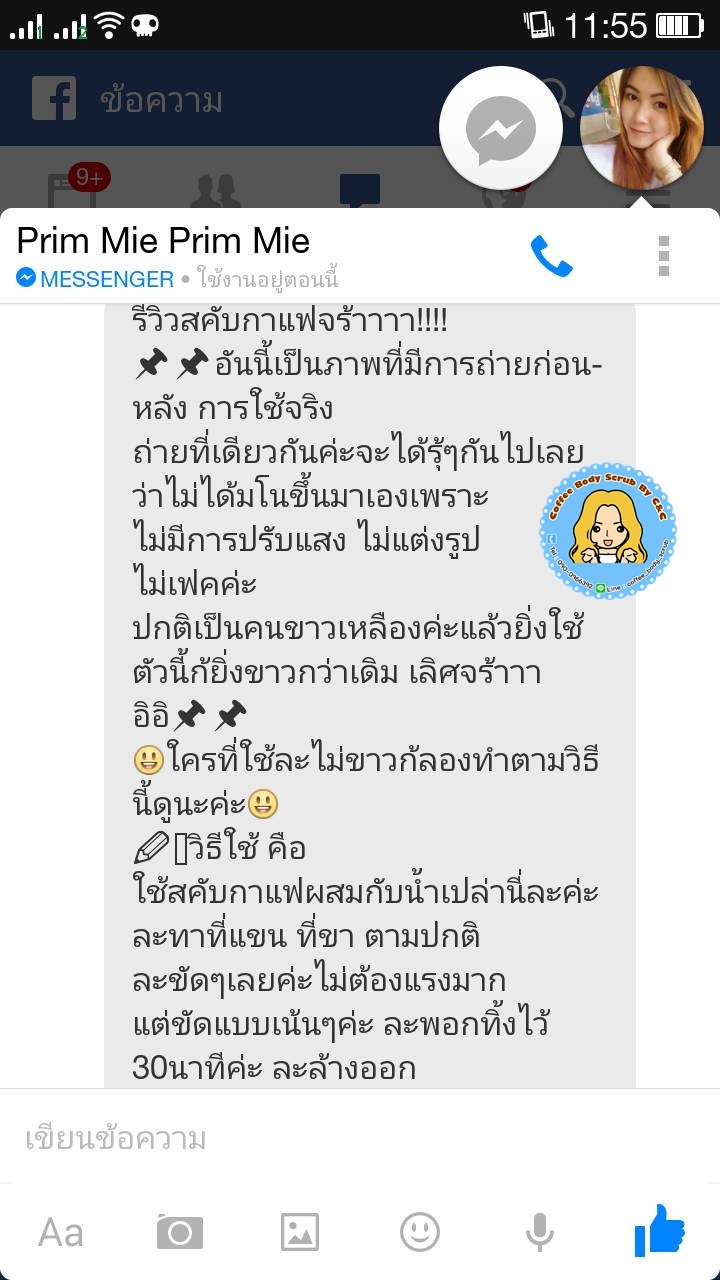Tap the microphone to record voice
The height and width of the screenshot is (1280, 720).
pos(540,1232)
